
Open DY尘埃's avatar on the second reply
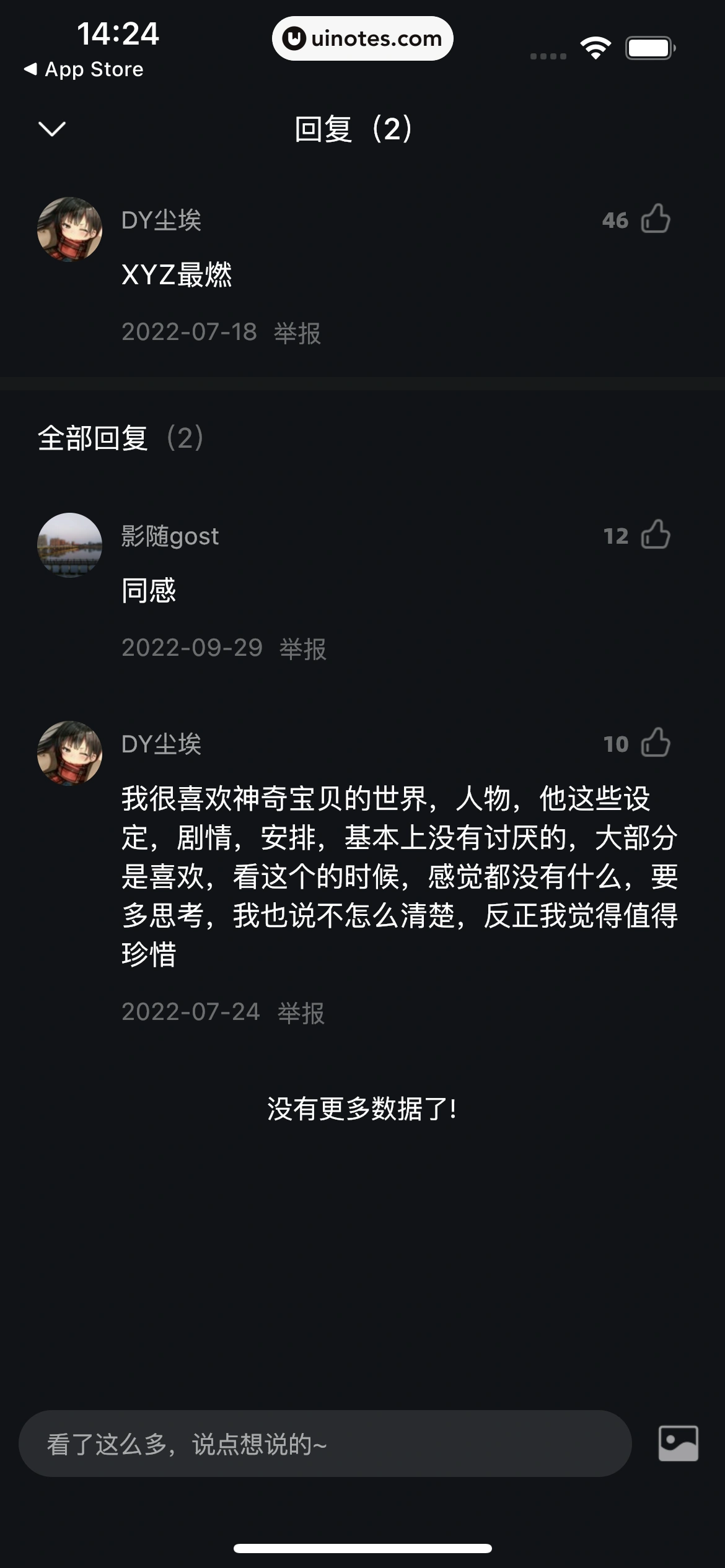coord(70,753)
